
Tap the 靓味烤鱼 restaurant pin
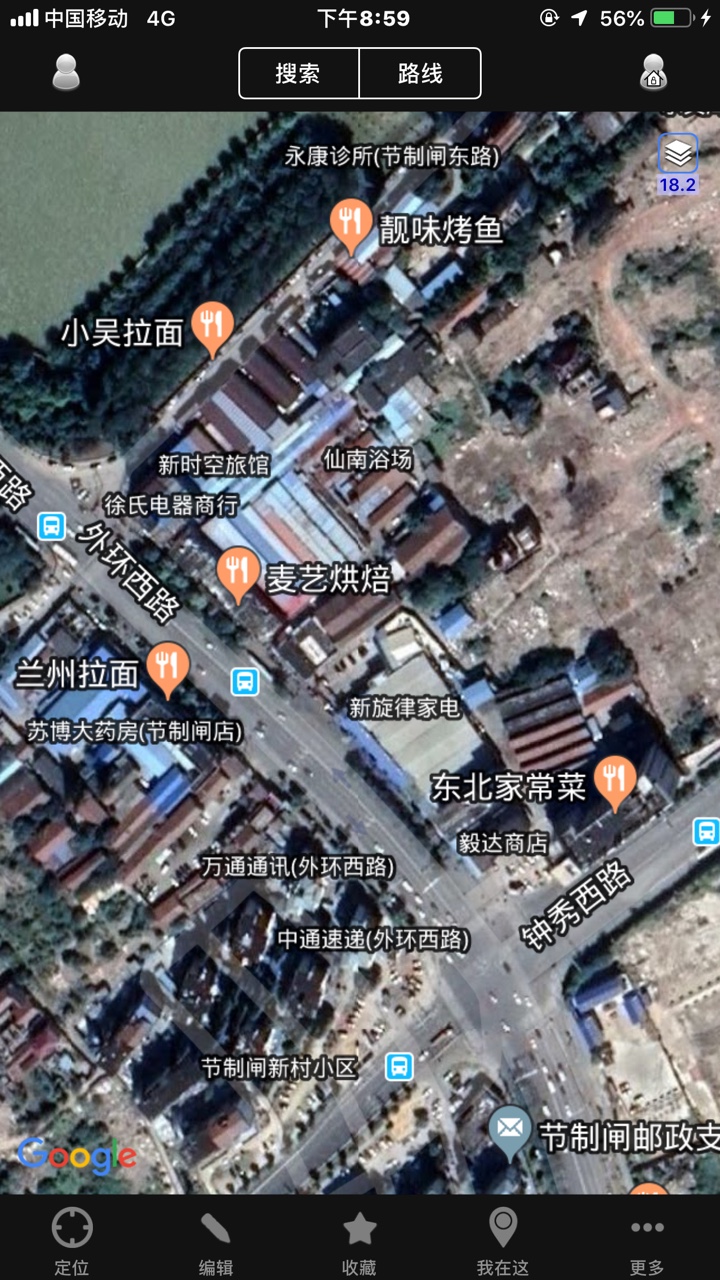tap(351, 223)
